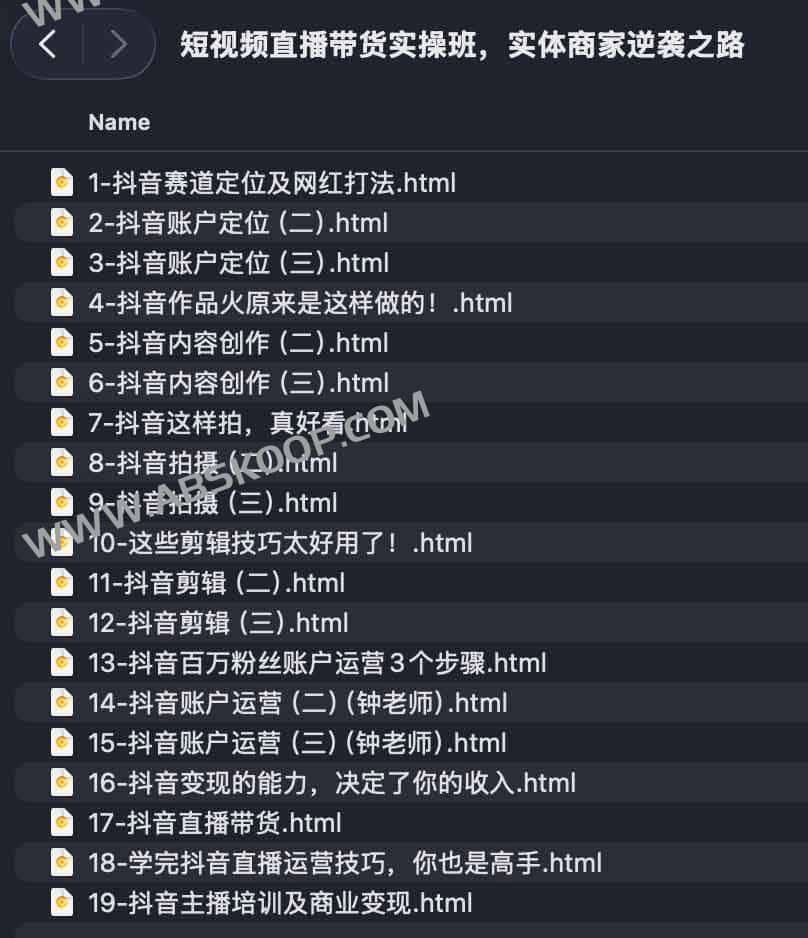Click the Name column header
808x938 pixels.
click(118, 122)
